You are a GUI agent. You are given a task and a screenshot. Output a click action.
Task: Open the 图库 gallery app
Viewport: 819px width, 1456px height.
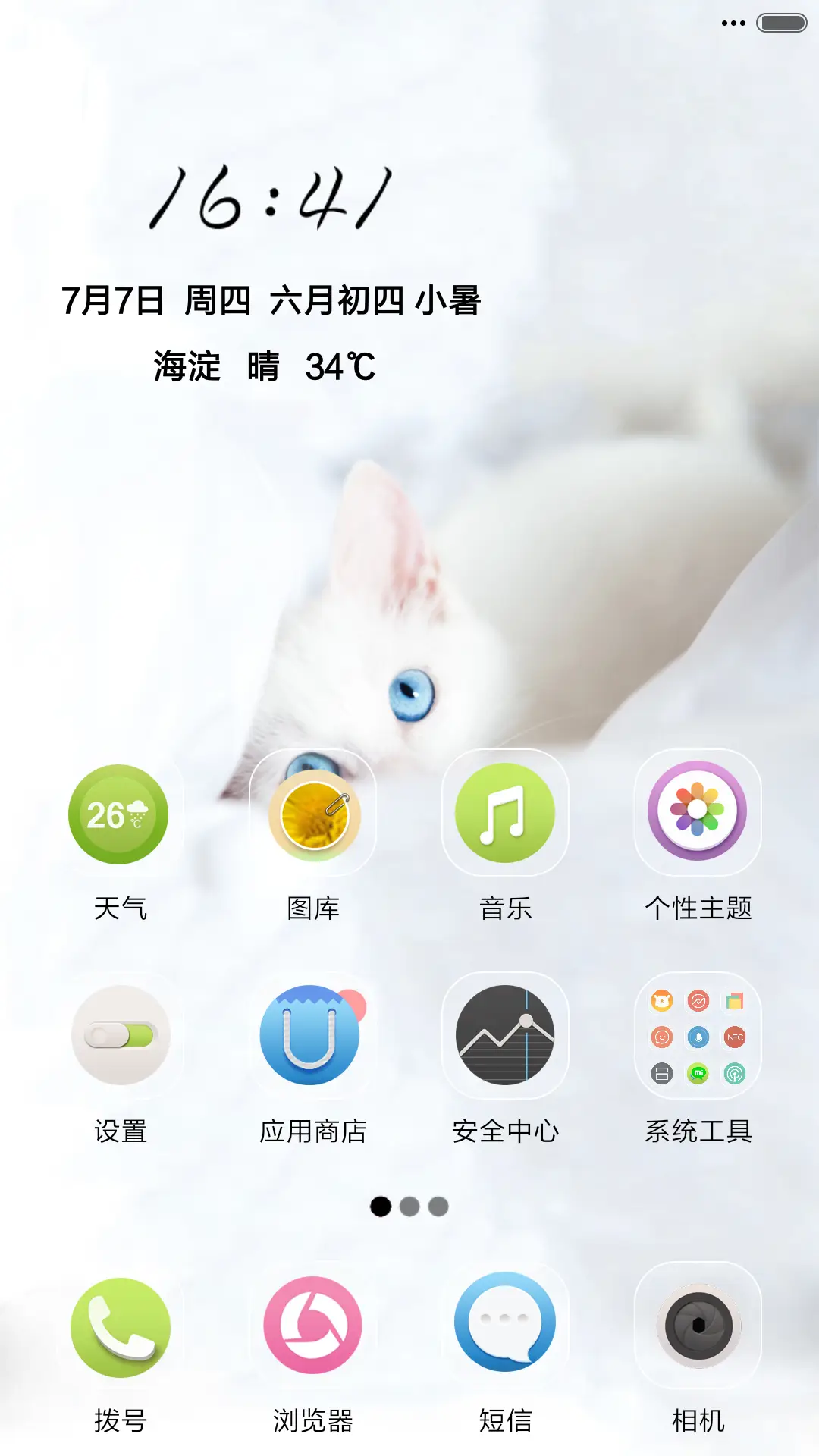[315, 813]
